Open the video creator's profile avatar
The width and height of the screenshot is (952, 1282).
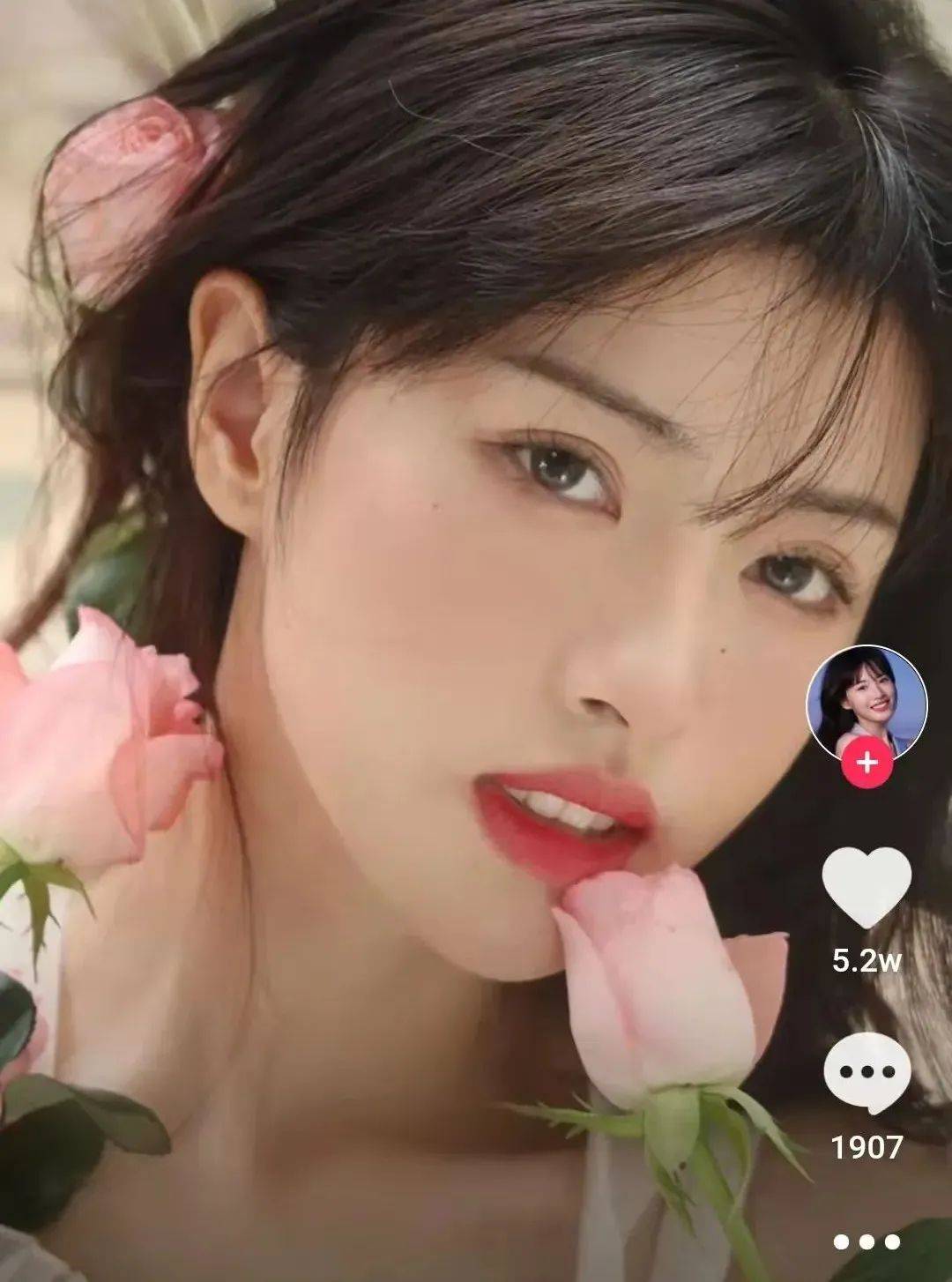point(866,702)
